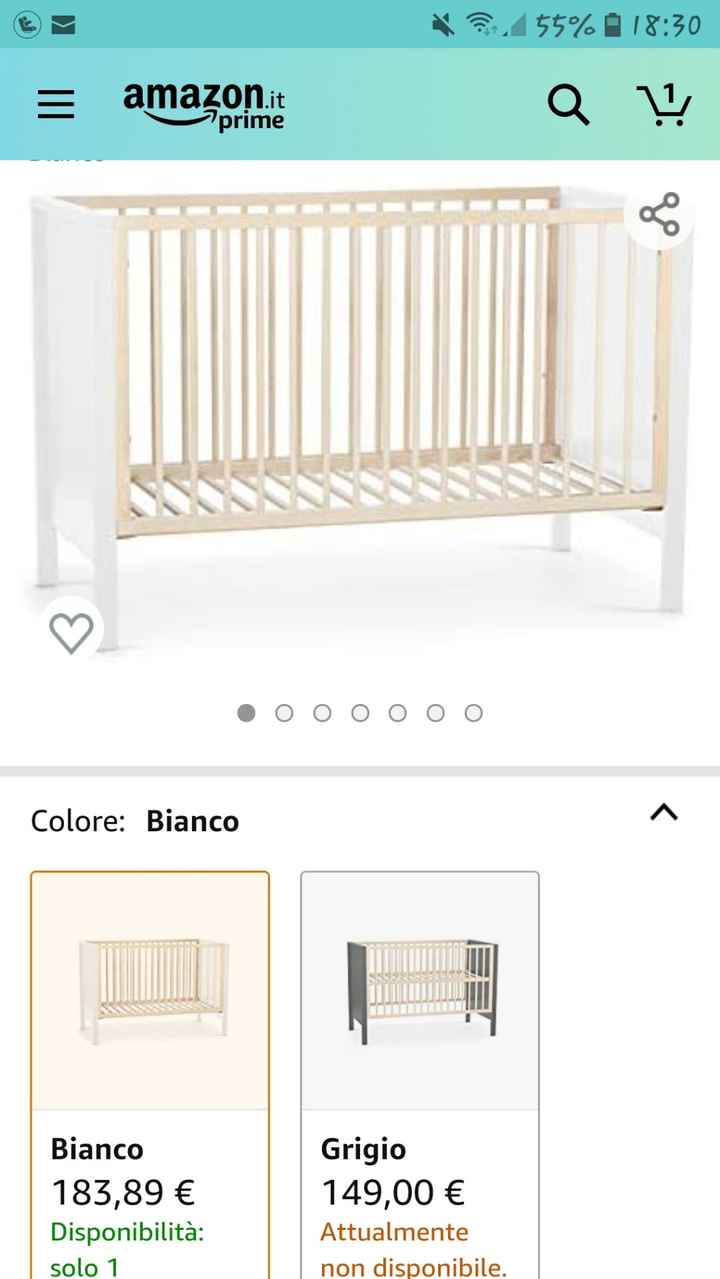
Task: Share this crib product
Action: (x=659, y=215)
